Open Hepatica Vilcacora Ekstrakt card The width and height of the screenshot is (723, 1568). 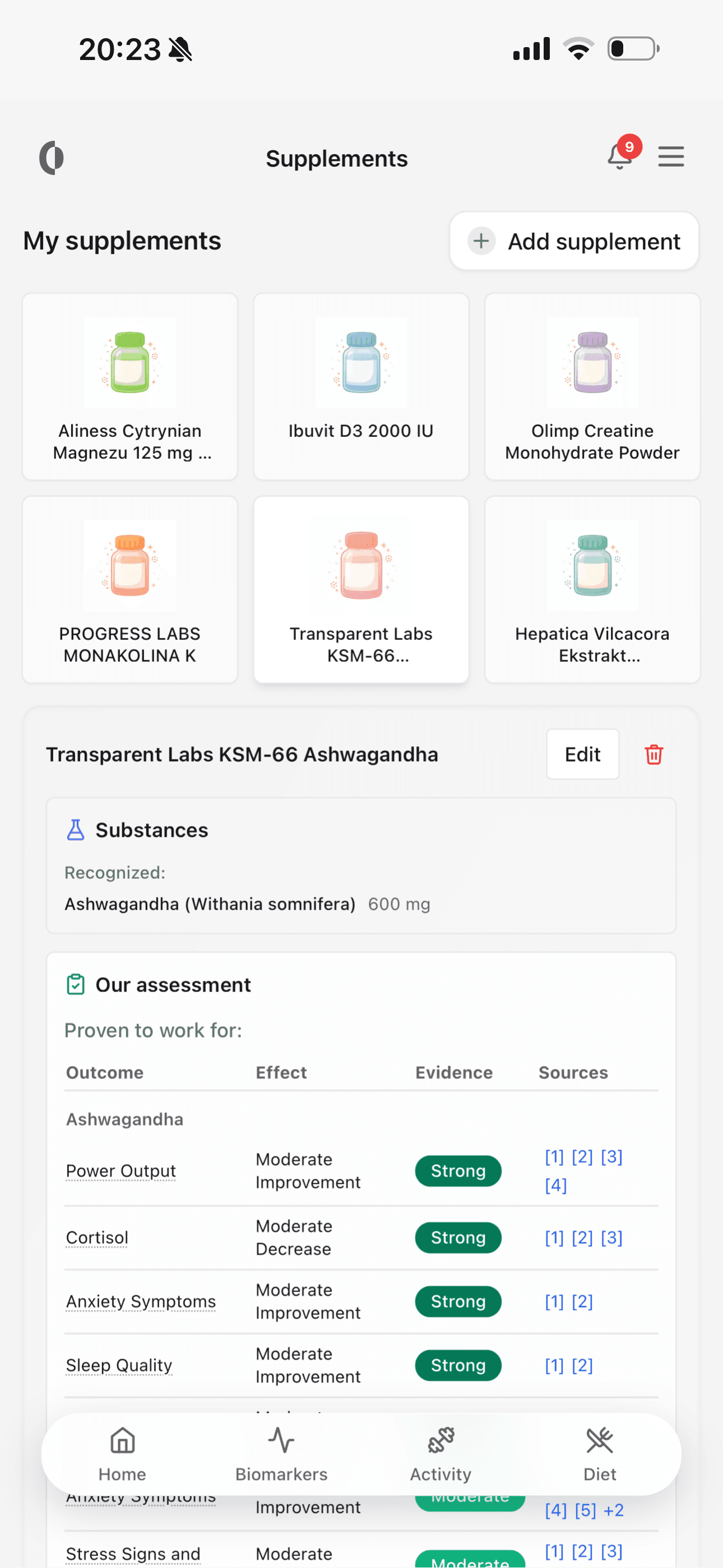point(592,589)
